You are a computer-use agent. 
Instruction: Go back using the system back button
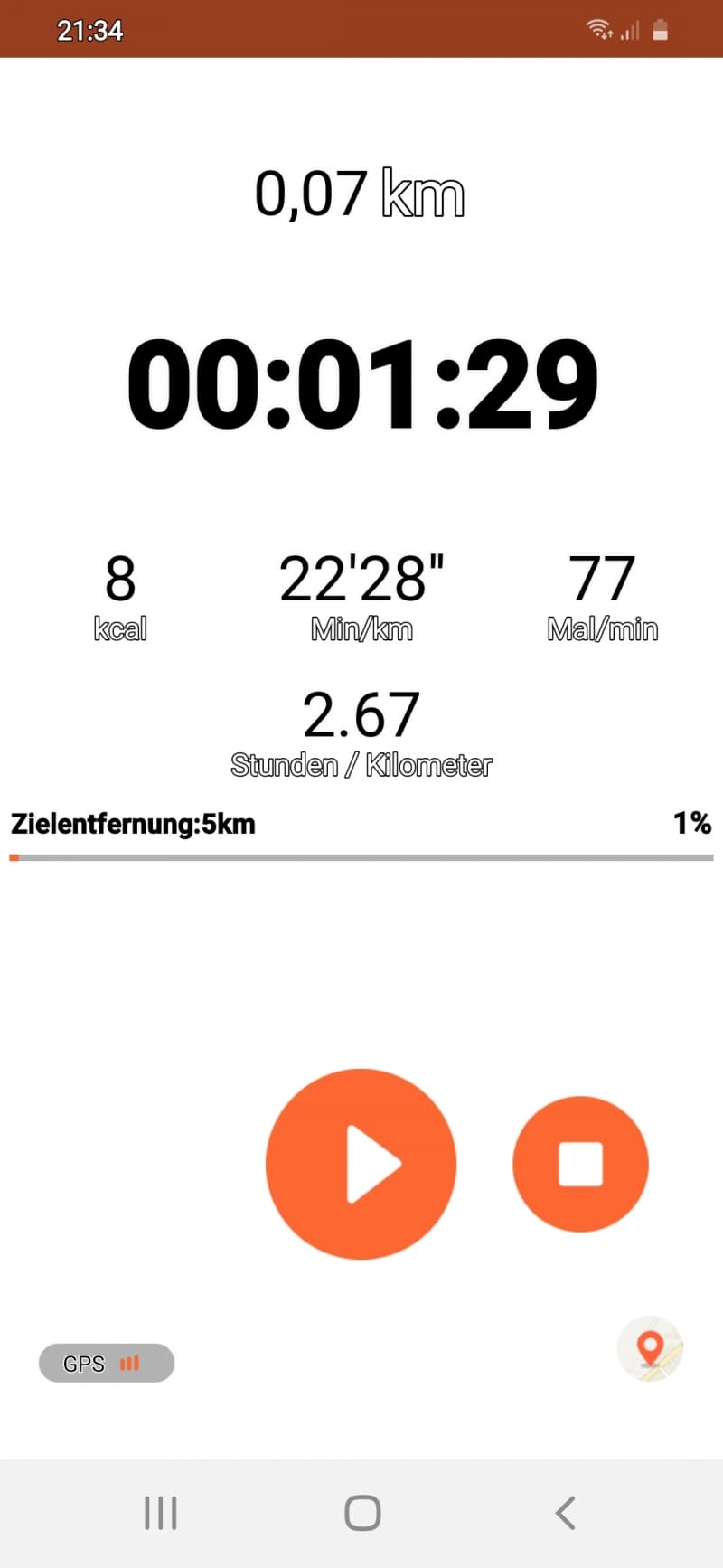click(566, 1512)
